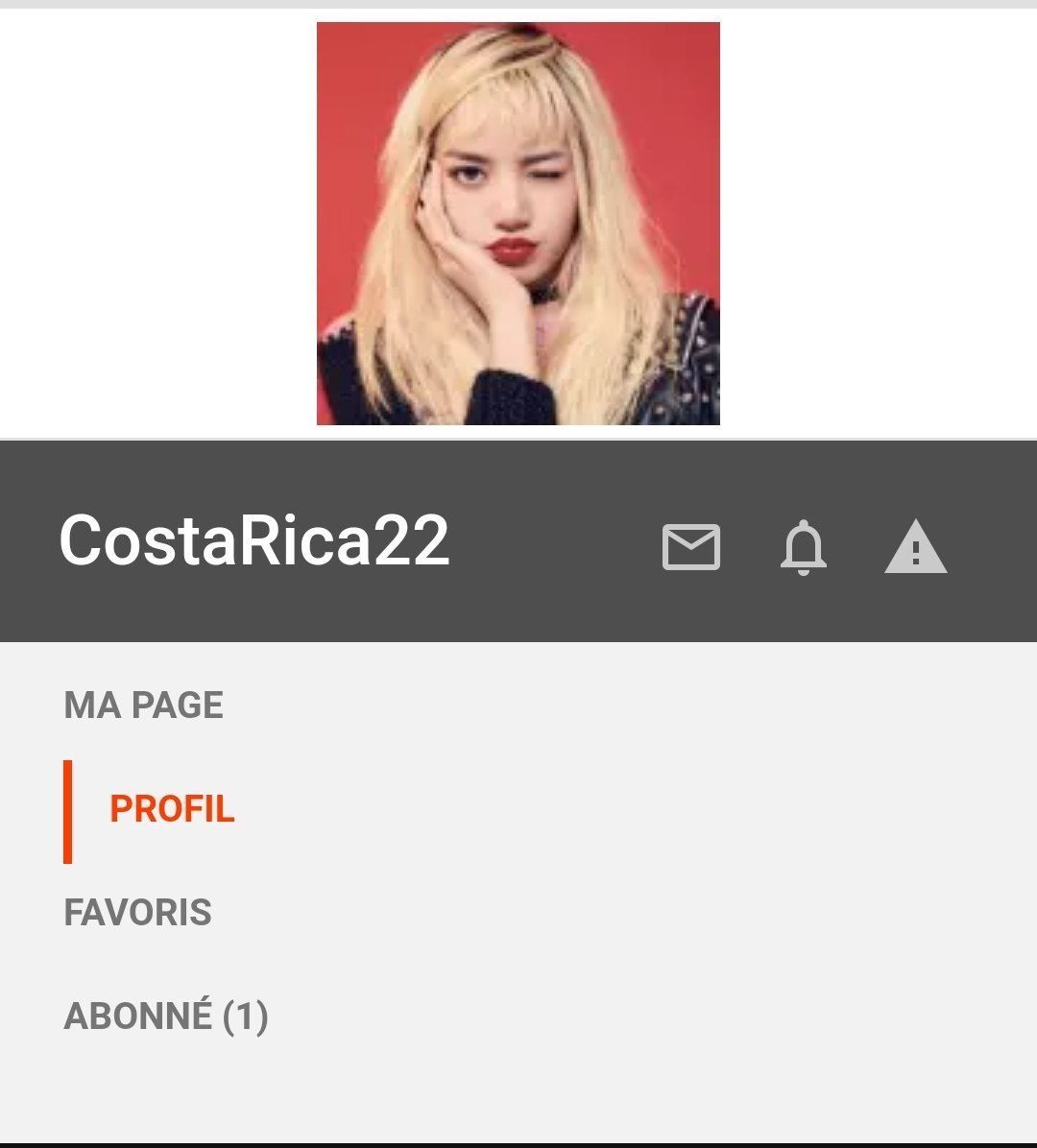Open the Abonné (1) list
Viewport: 1037px width, 1148px height.
pos(165,1016)
